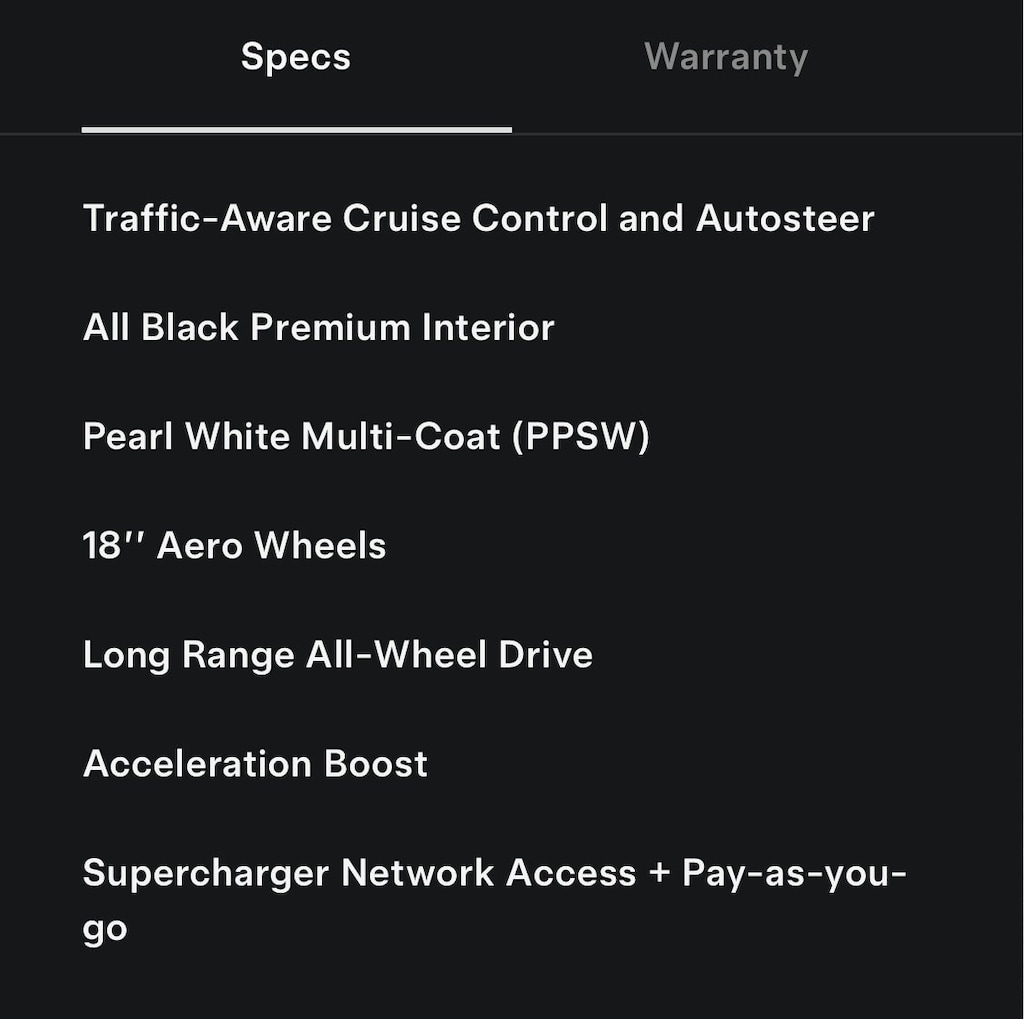
Task: Switch to the Warranty tab
Action: coord(726,57)
